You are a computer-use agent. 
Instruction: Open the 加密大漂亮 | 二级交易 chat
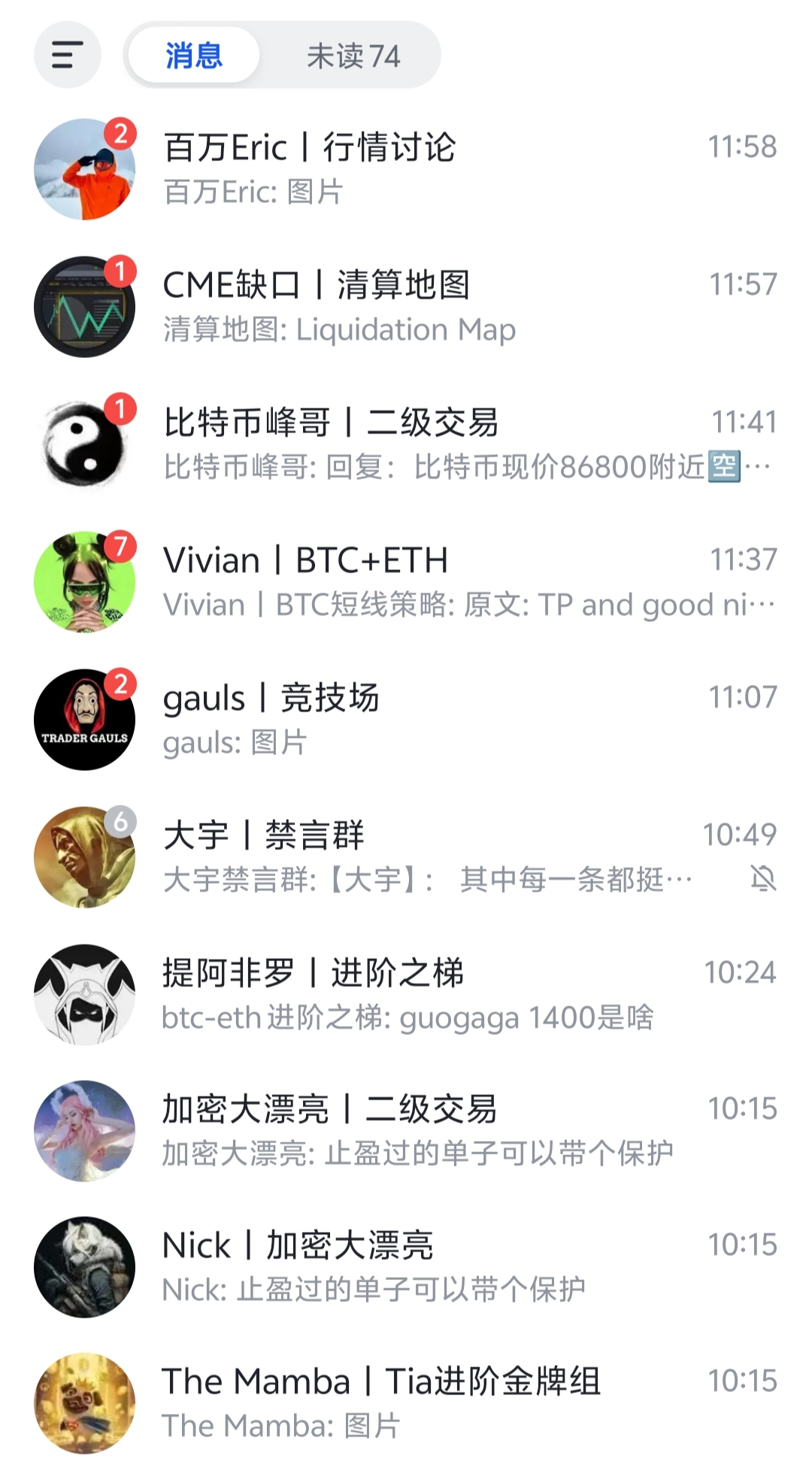point(406,1130)
